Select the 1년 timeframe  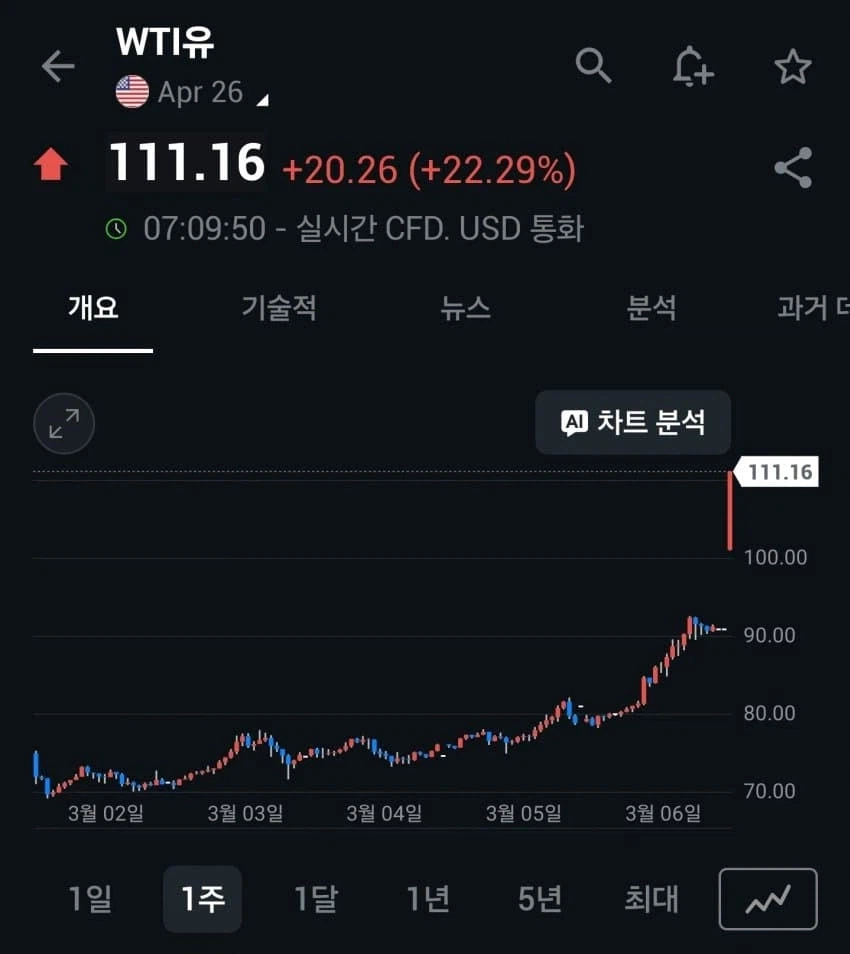[x=429, y=898]
